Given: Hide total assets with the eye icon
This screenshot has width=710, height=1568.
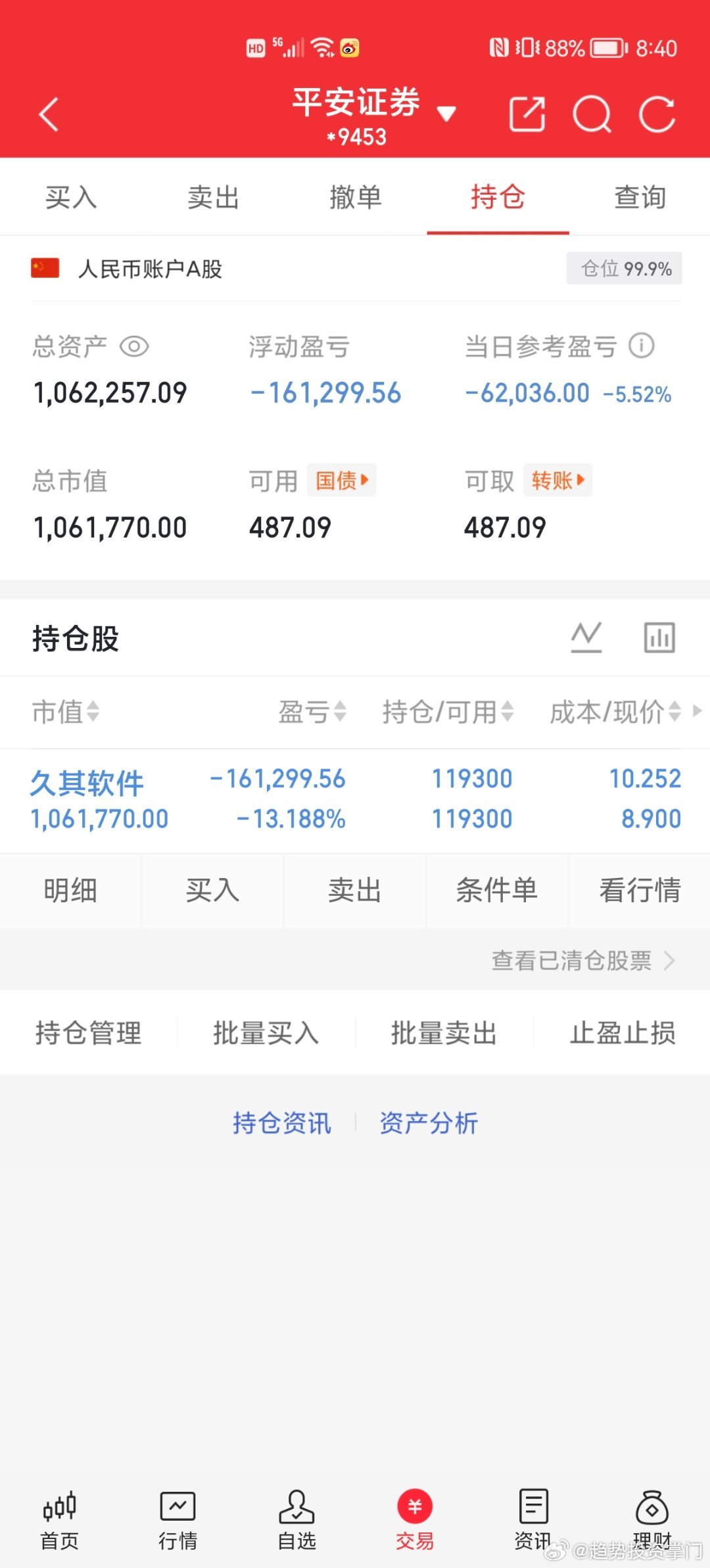Looking at the screenshot, I should click(135, 346).
